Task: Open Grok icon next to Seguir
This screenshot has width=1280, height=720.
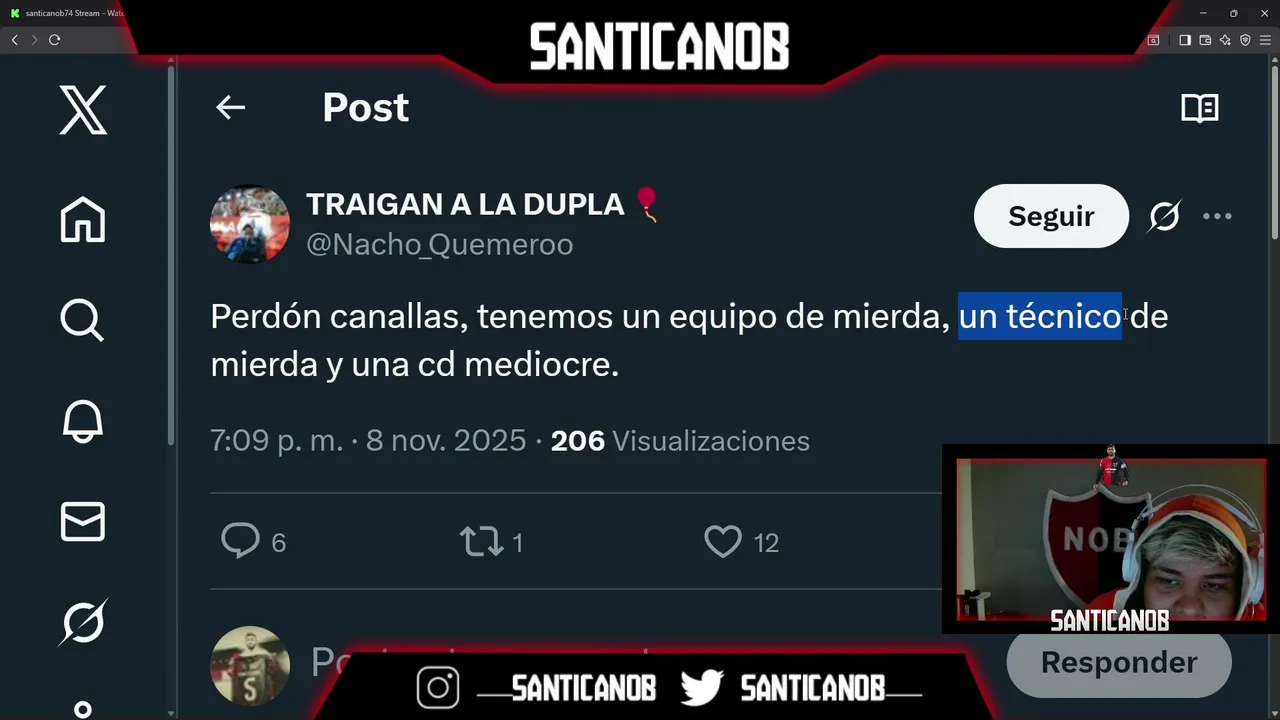Action: 1164,216
